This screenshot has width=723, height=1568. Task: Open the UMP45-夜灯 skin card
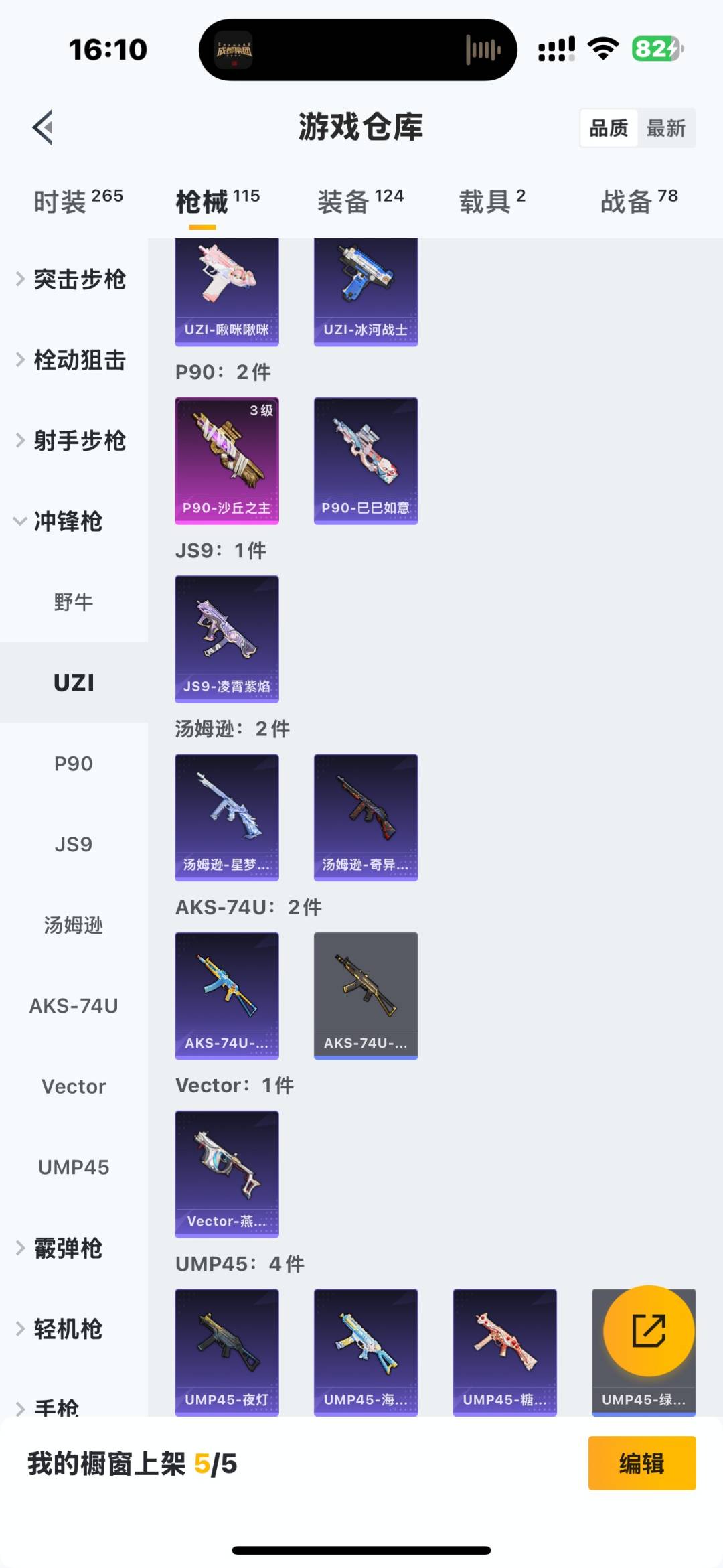click(x=227, y=1352)
